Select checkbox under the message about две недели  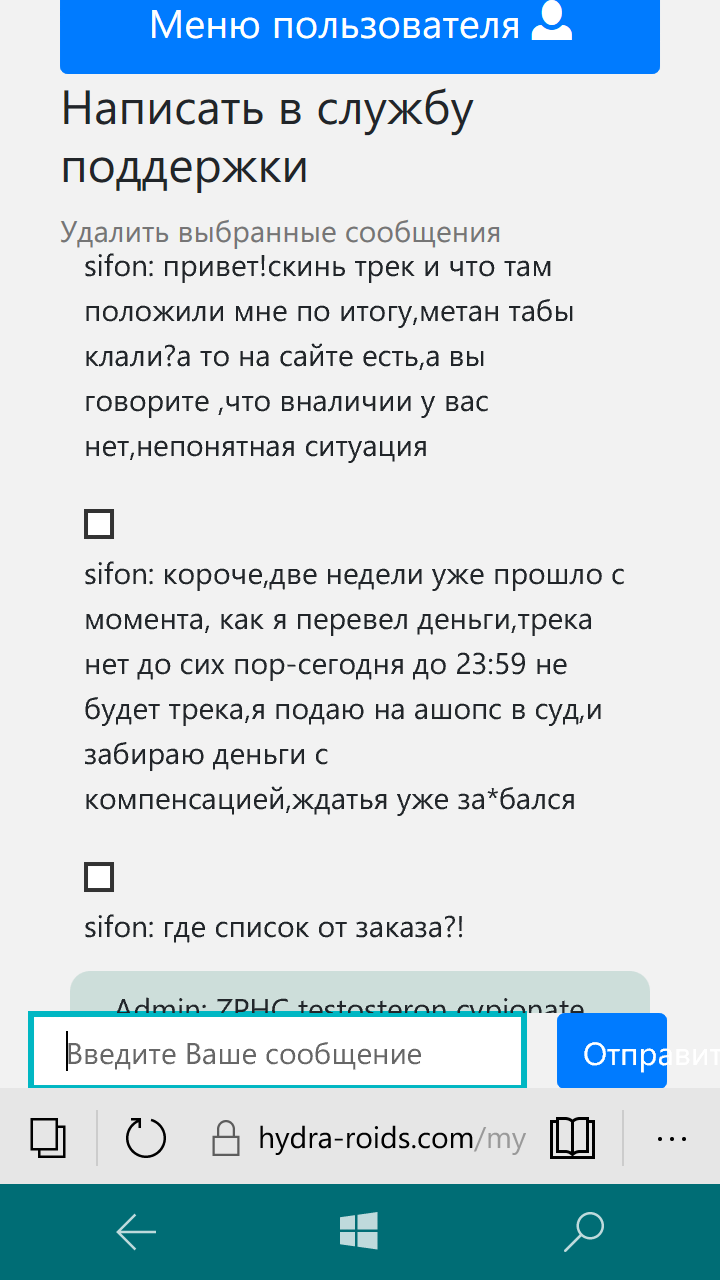(x=99, y=877)
